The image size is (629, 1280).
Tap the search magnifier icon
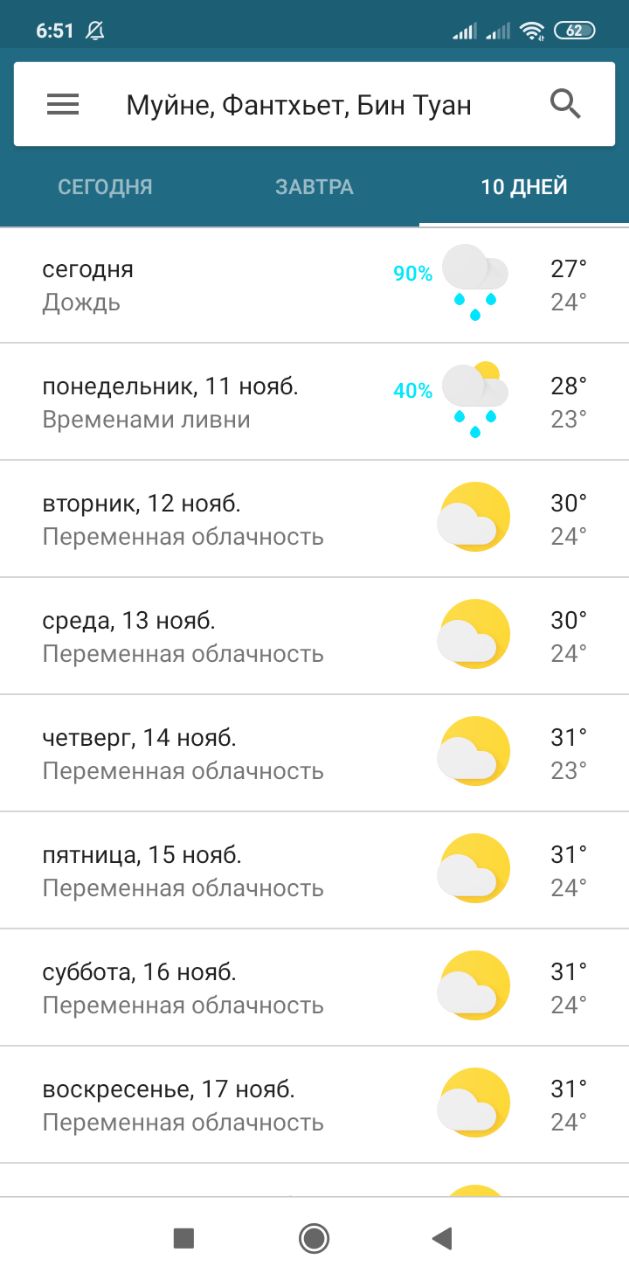565,105
